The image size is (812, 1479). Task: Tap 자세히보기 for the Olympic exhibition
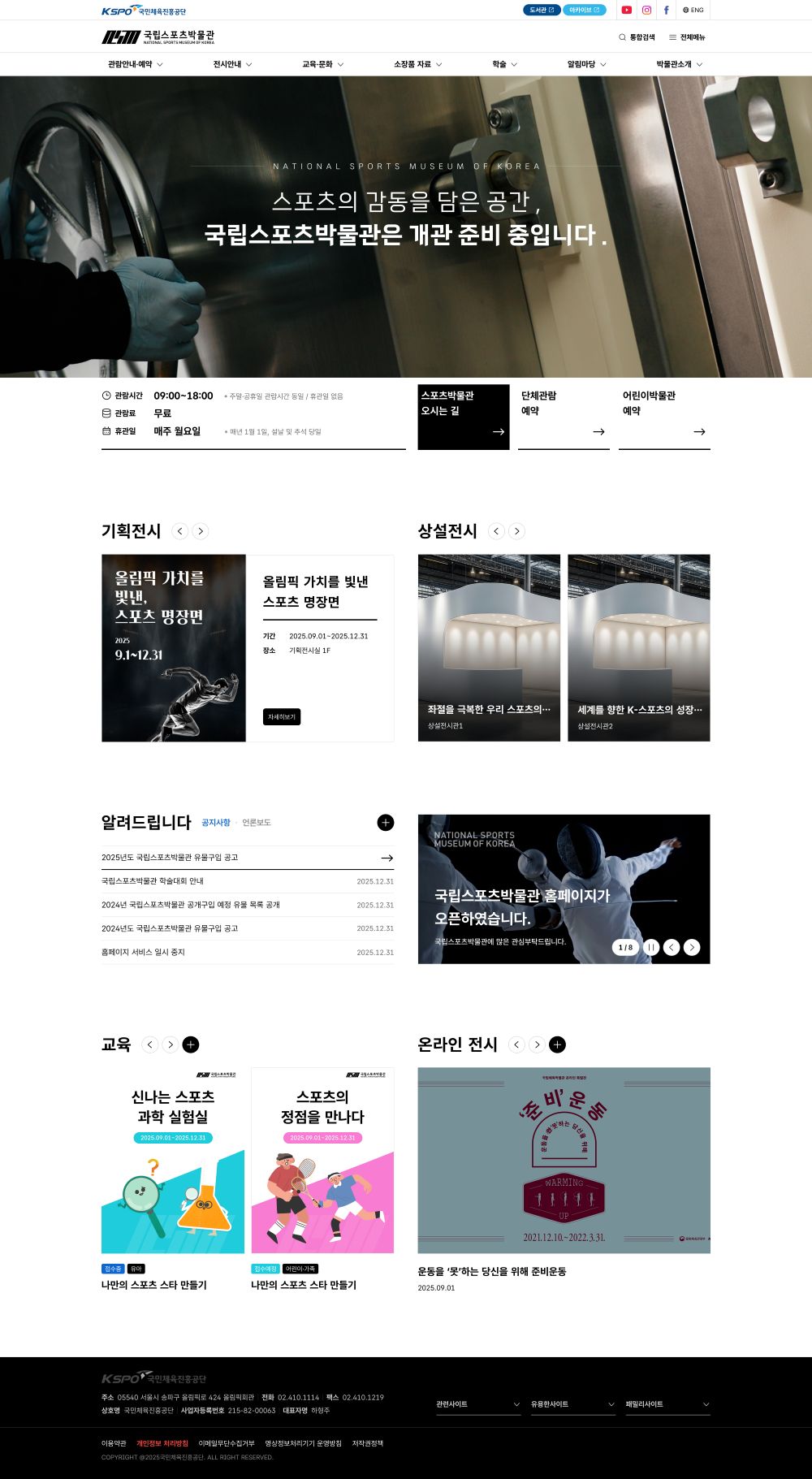(x=282, y=717)
